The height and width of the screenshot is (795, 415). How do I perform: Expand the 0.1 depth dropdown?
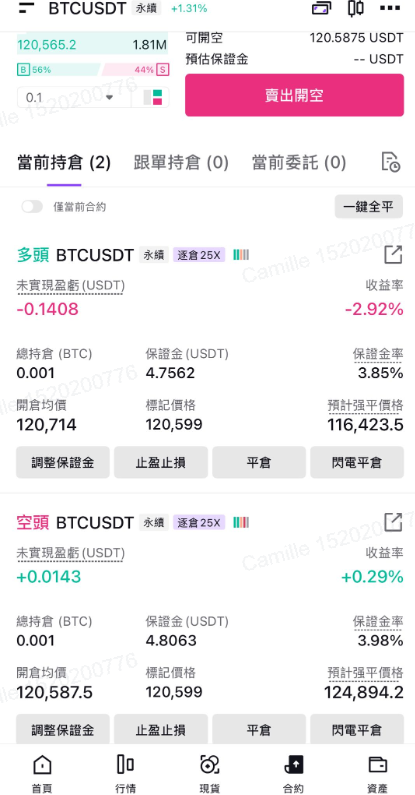pos(74,97)
